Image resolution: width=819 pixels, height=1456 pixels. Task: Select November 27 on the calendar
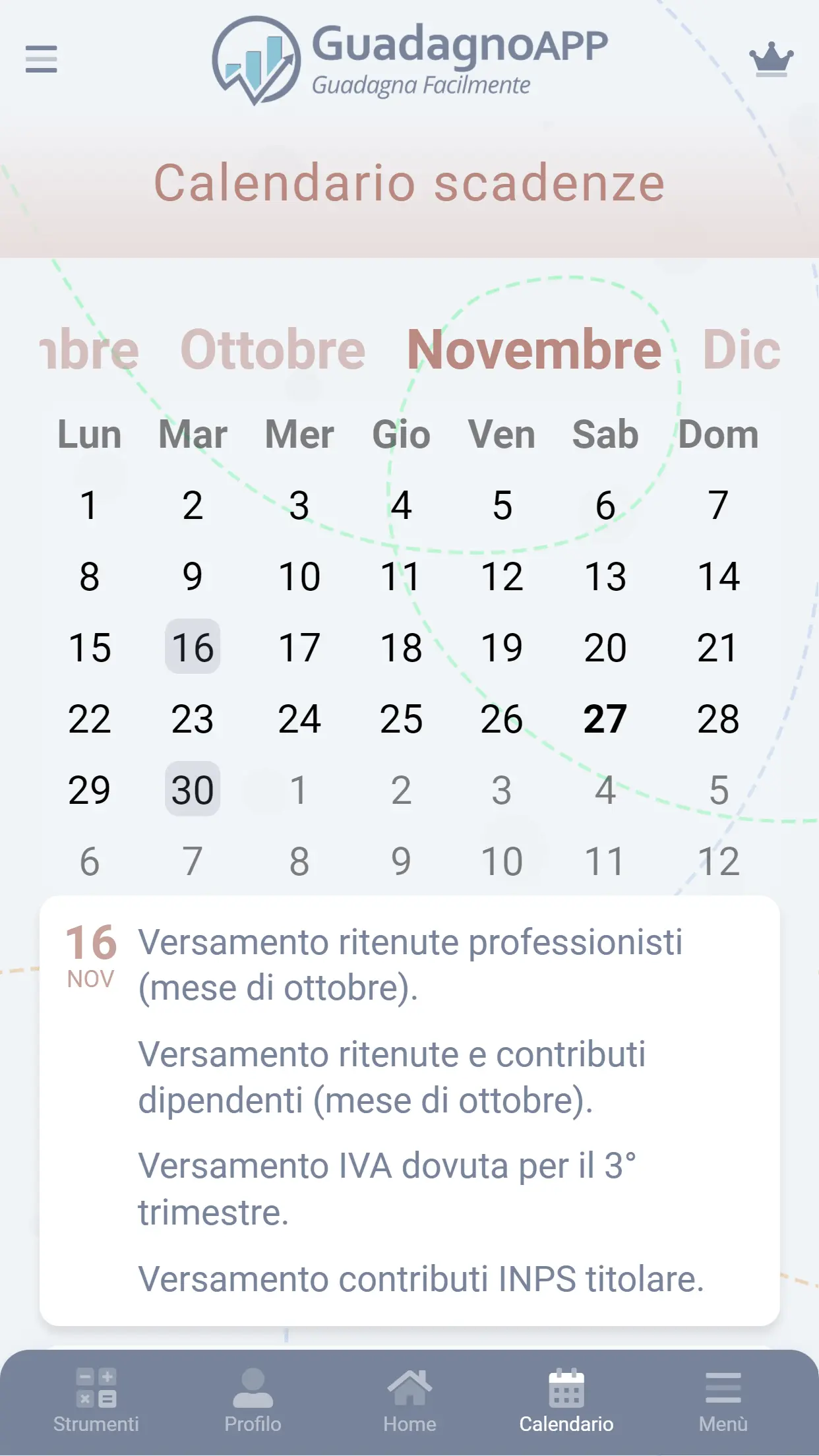pyautogui.click(x=605, y=718)
